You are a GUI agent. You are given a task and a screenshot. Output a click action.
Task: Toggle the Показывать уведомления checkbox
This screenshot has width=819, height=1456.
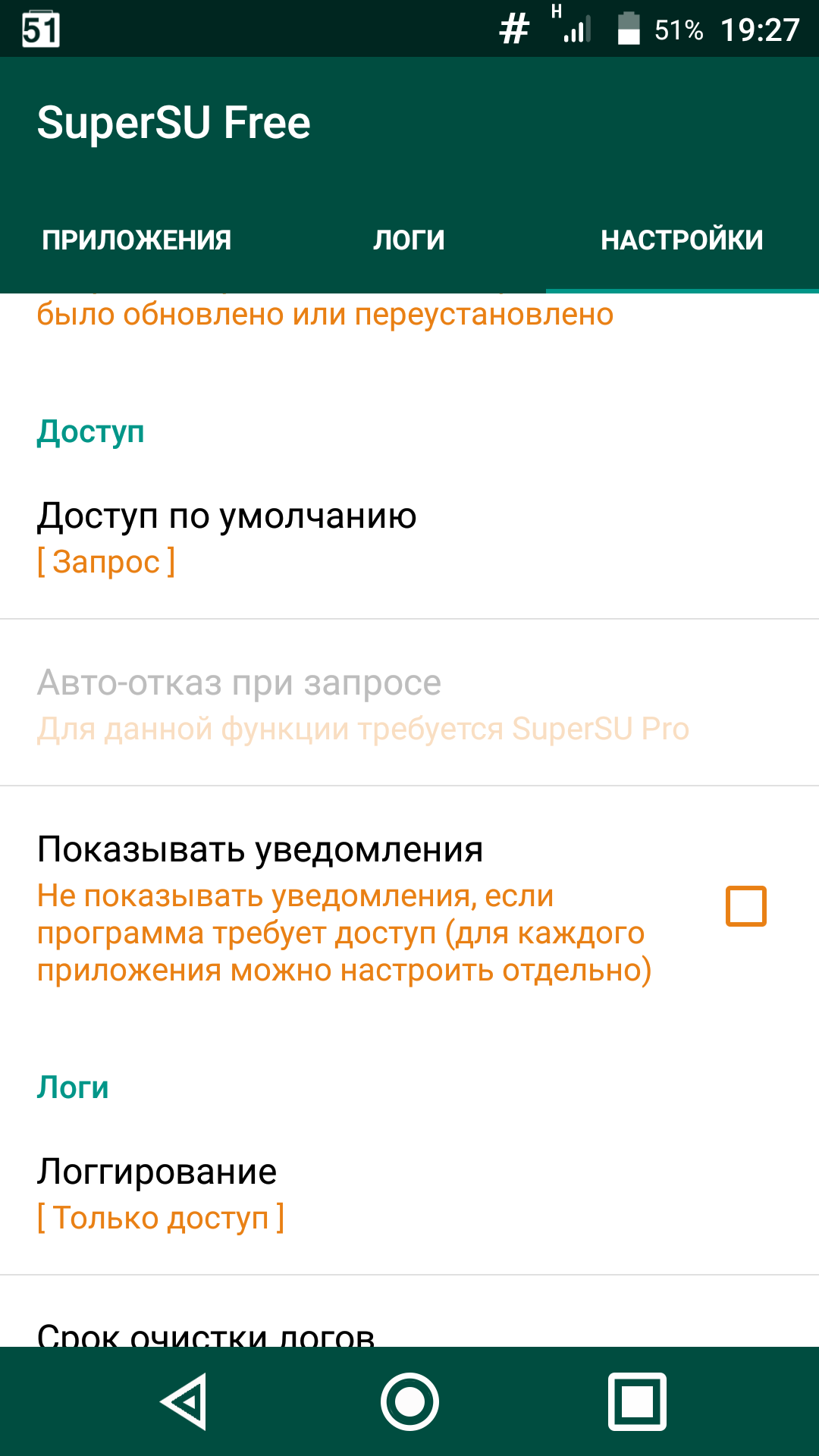coord(746,906)
